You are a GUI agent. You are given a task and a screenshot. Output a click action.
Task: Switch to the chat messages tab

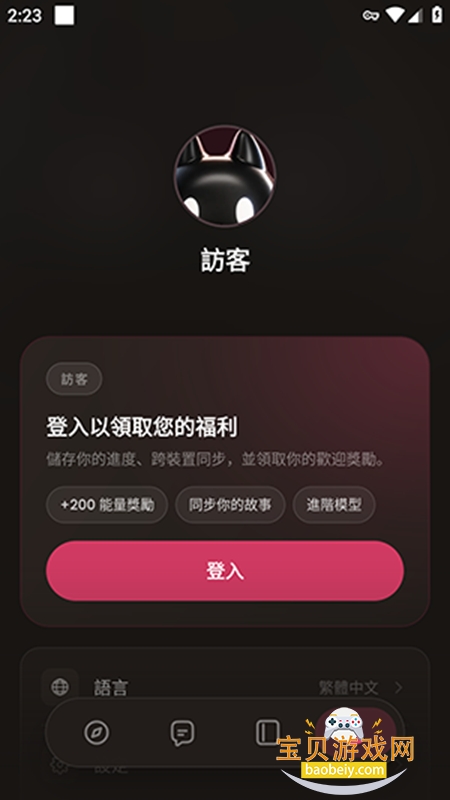click(x=182, y=733)
